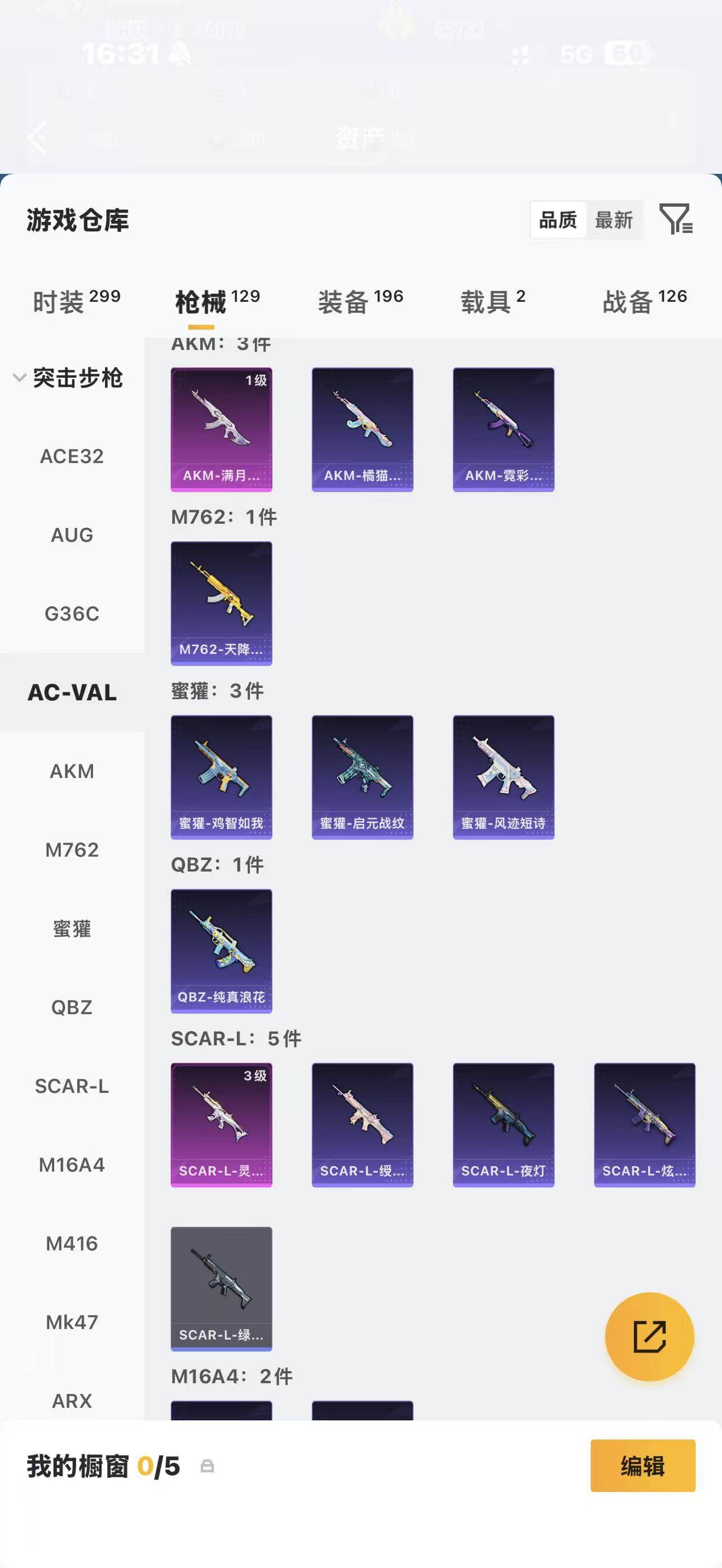
Task: Select Mk47 in the weapon sidebar
Action: pyautogui.click(x=72, y=1322)
